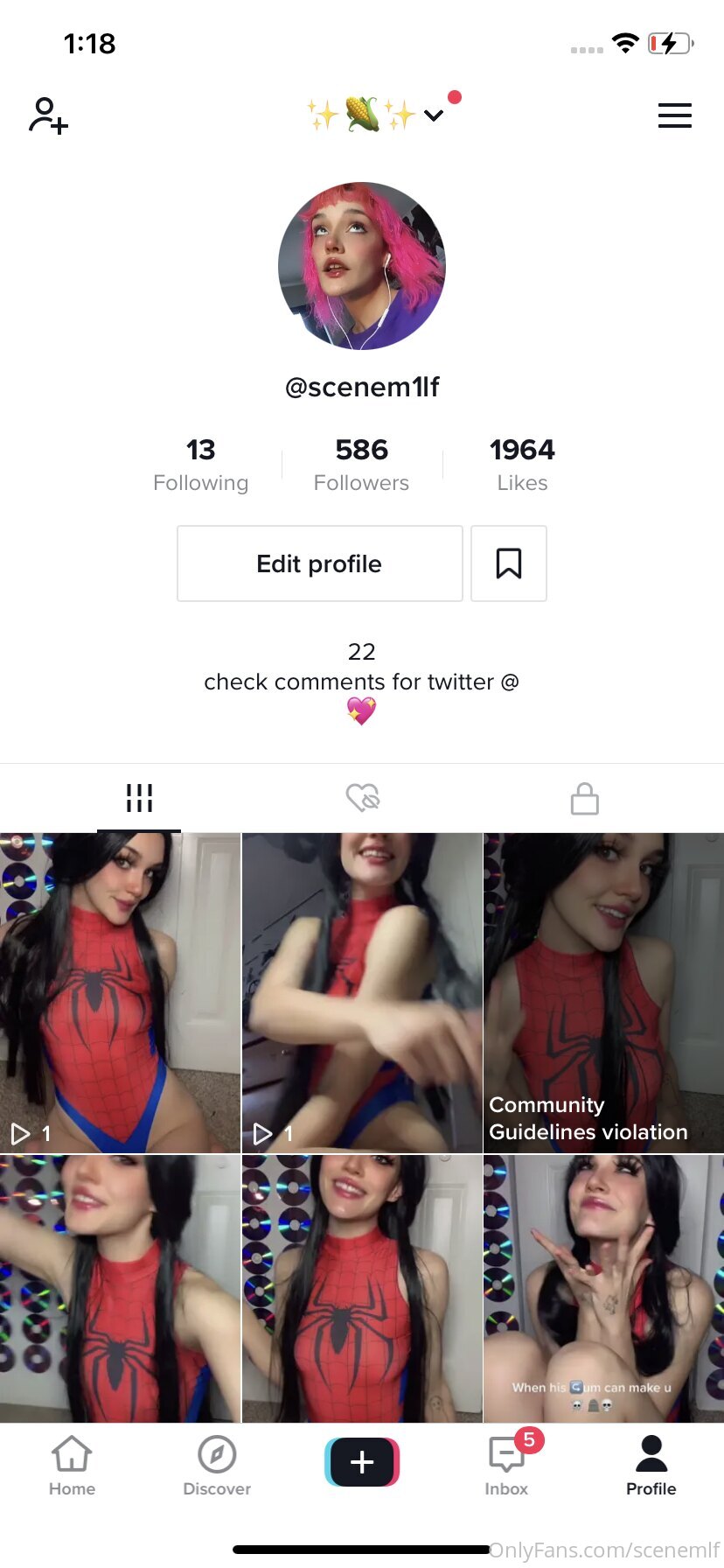Screen dimensions: 724x1568
Task: View the 13 Following list
Action: pos(201,465)
